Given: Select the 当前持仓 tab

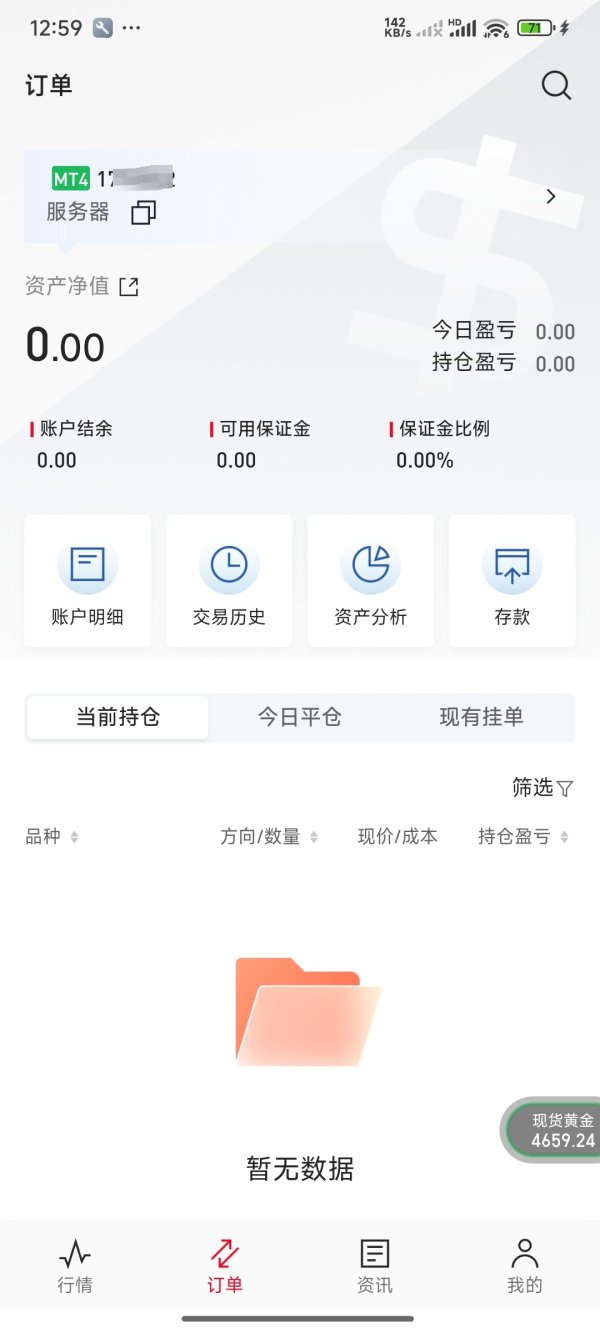Looking at the screenshot, I should point(118,717).
